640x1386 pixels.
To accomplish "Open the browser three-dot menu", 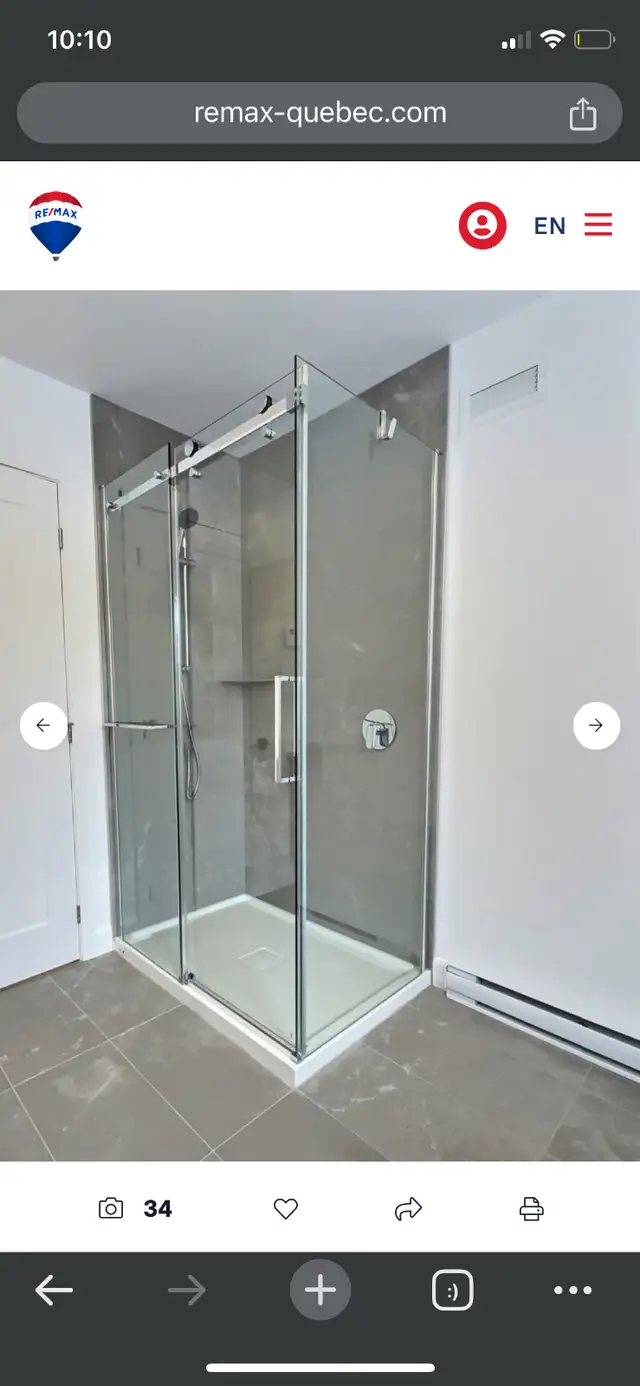I will (x=573, y=1291).
